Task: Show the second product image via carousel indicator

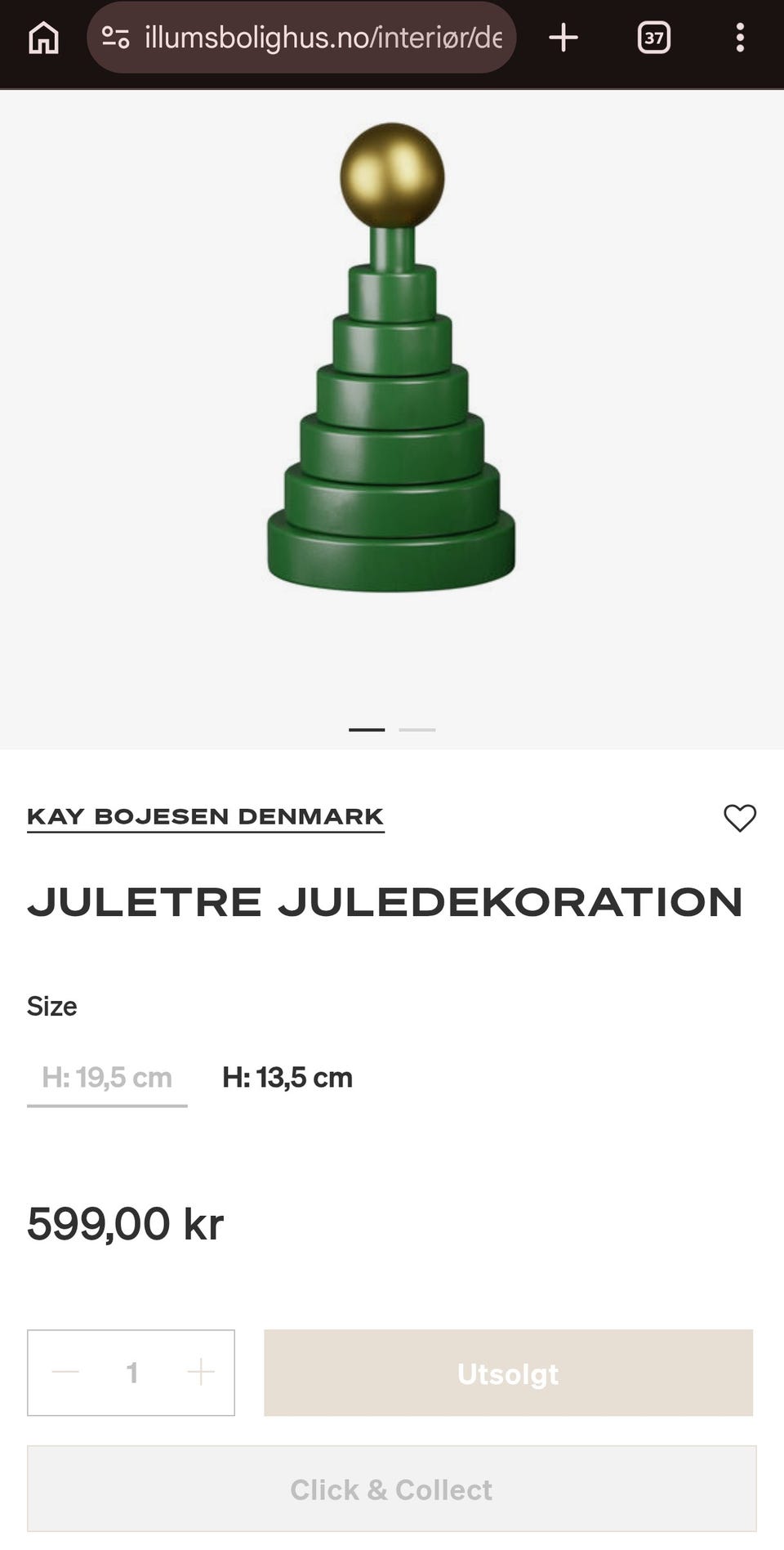Action: click(x=416, y=730)
